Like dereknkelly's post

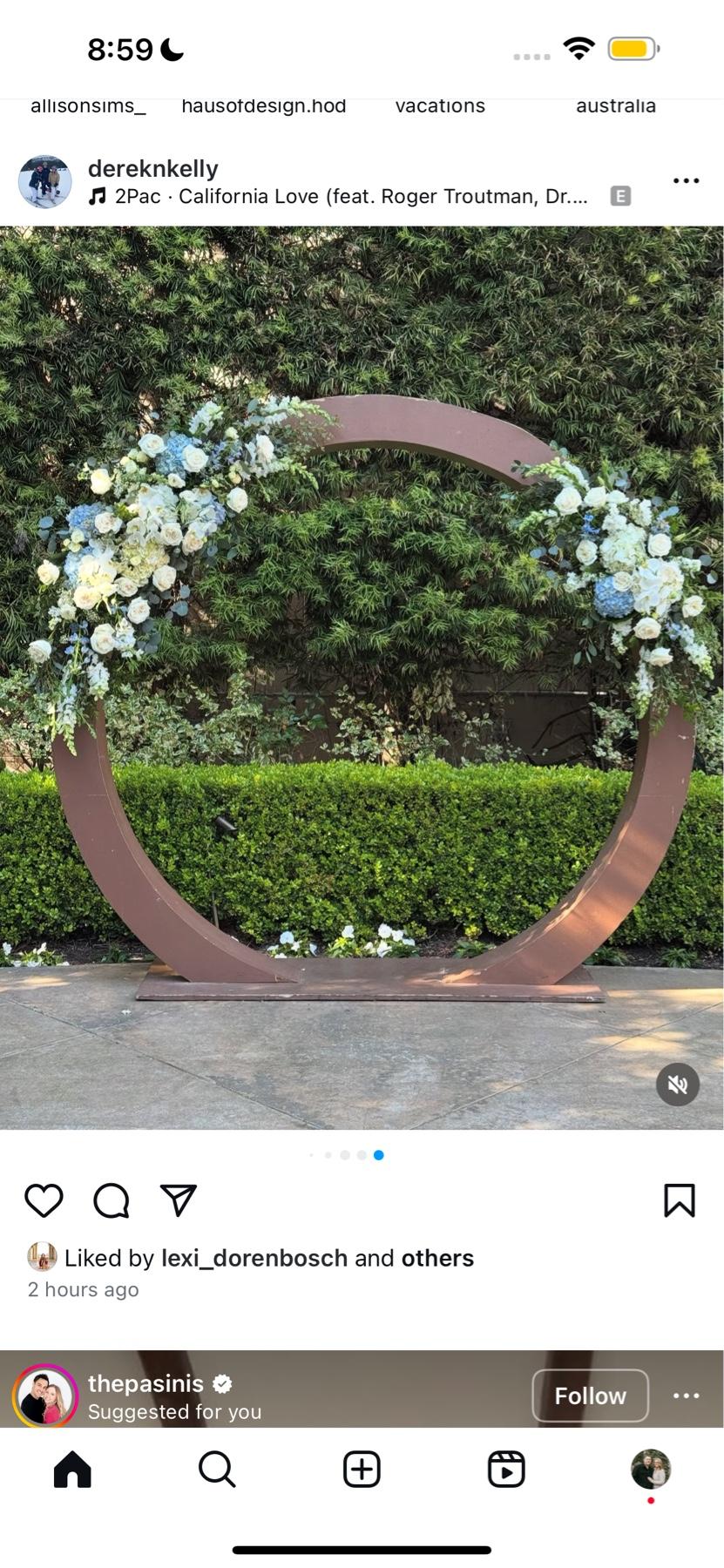[44, 1200]
